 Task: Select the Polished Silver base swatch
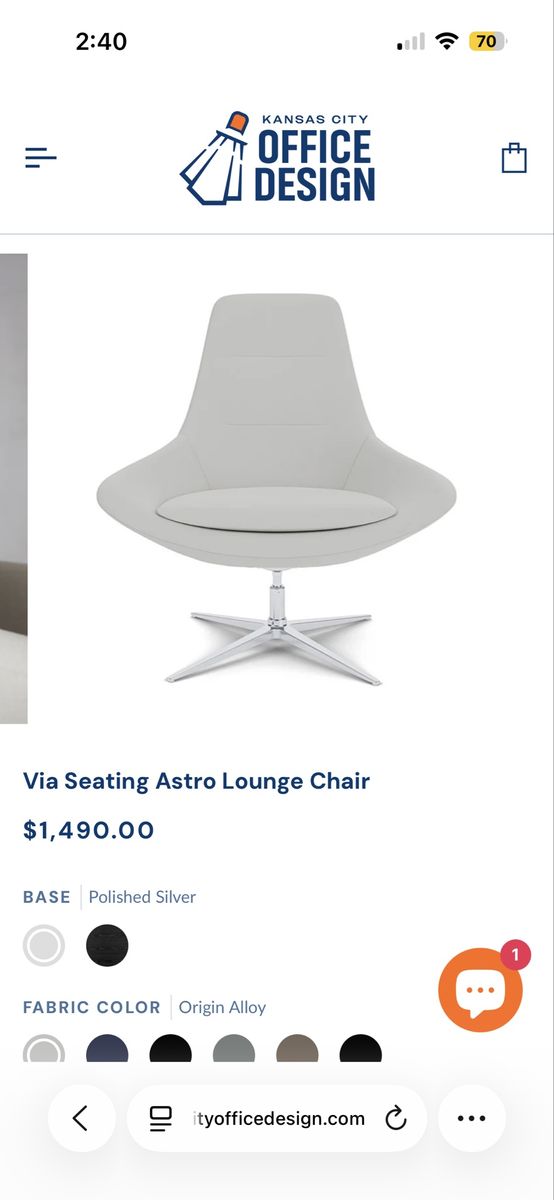(44, 945)
